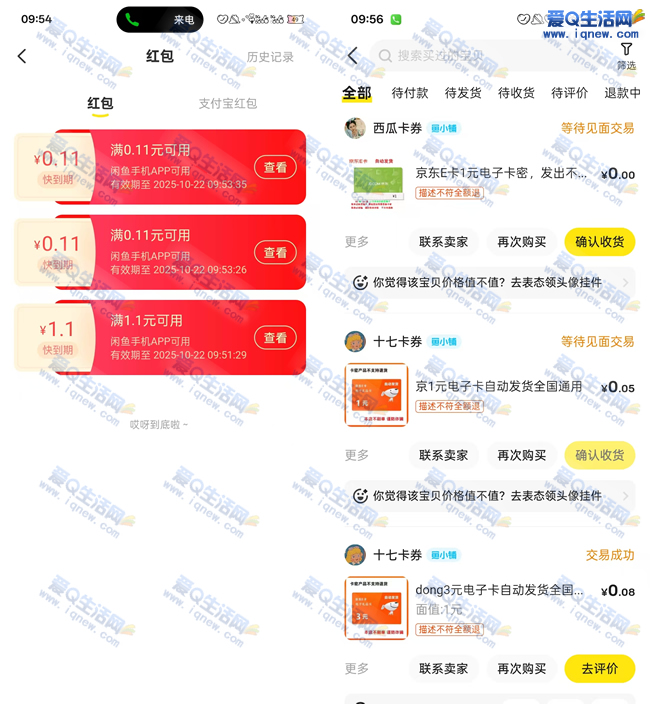Screen dimensions: 650x704
Task: Switch to the 待发货 tab
Action: click(x=463, y=93)
